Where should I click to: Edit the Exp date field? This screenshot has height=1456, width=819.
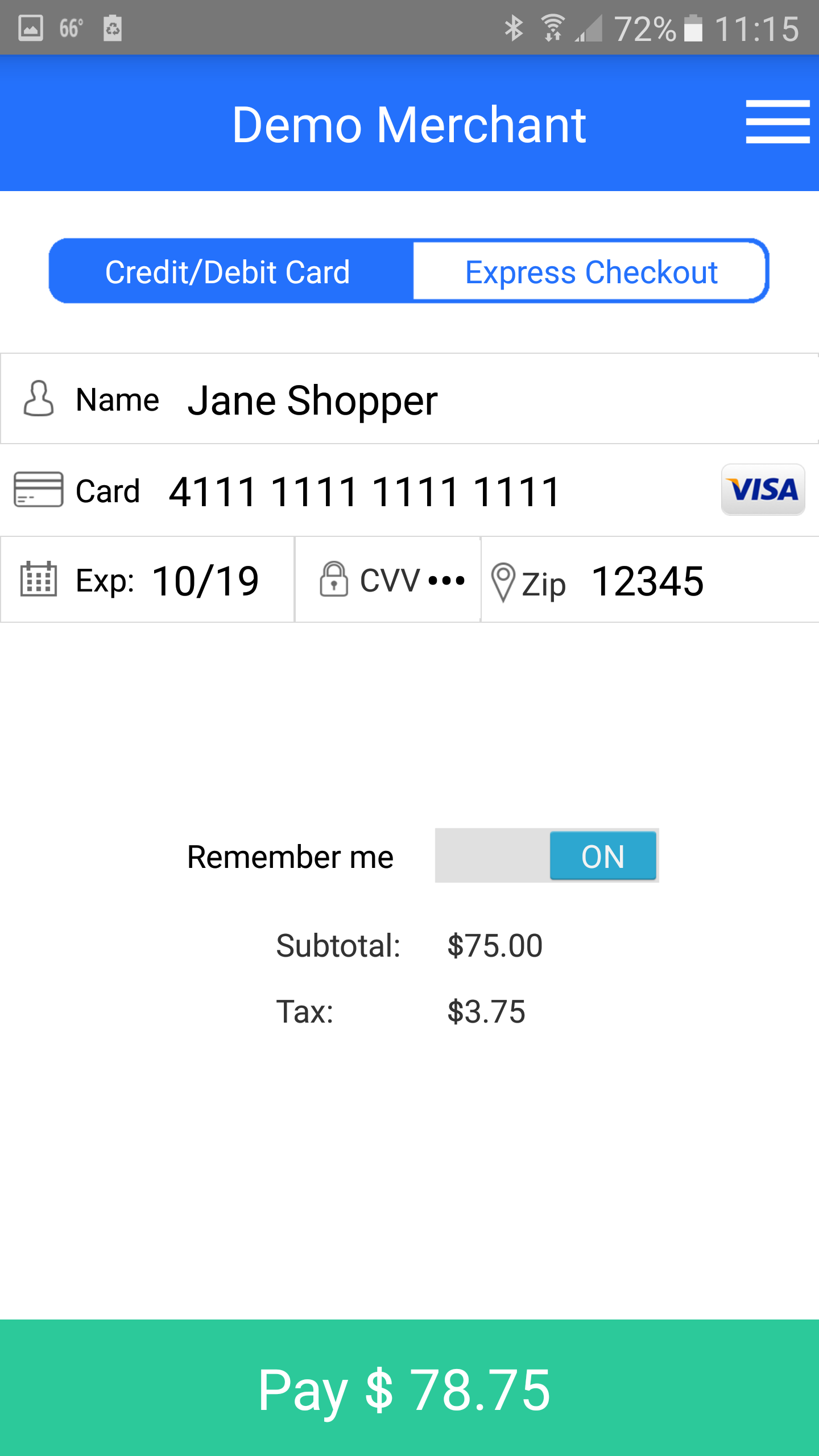(x=205, y=581)
